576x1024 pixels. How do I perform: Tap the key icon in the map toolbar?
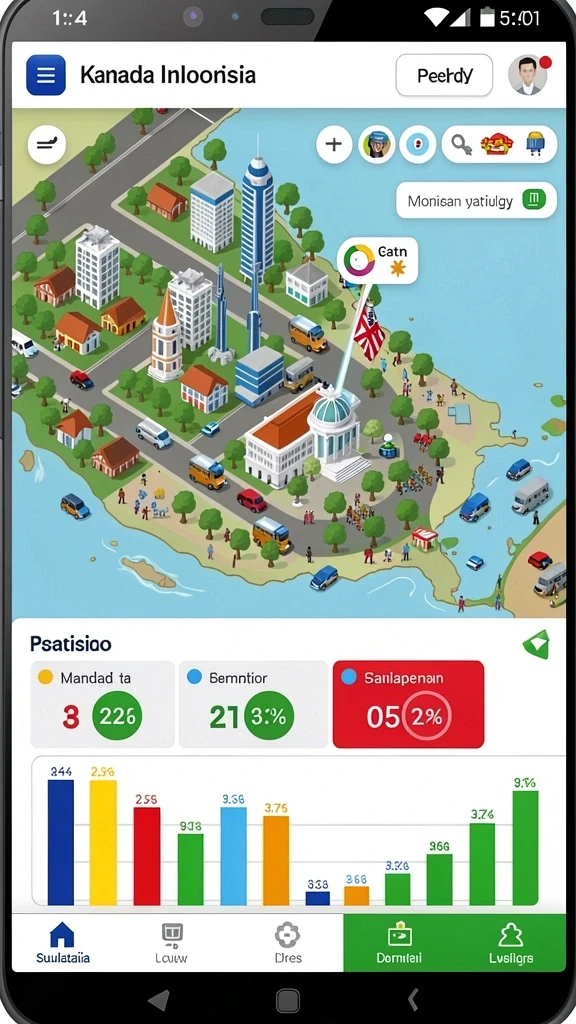coord(462,144)
